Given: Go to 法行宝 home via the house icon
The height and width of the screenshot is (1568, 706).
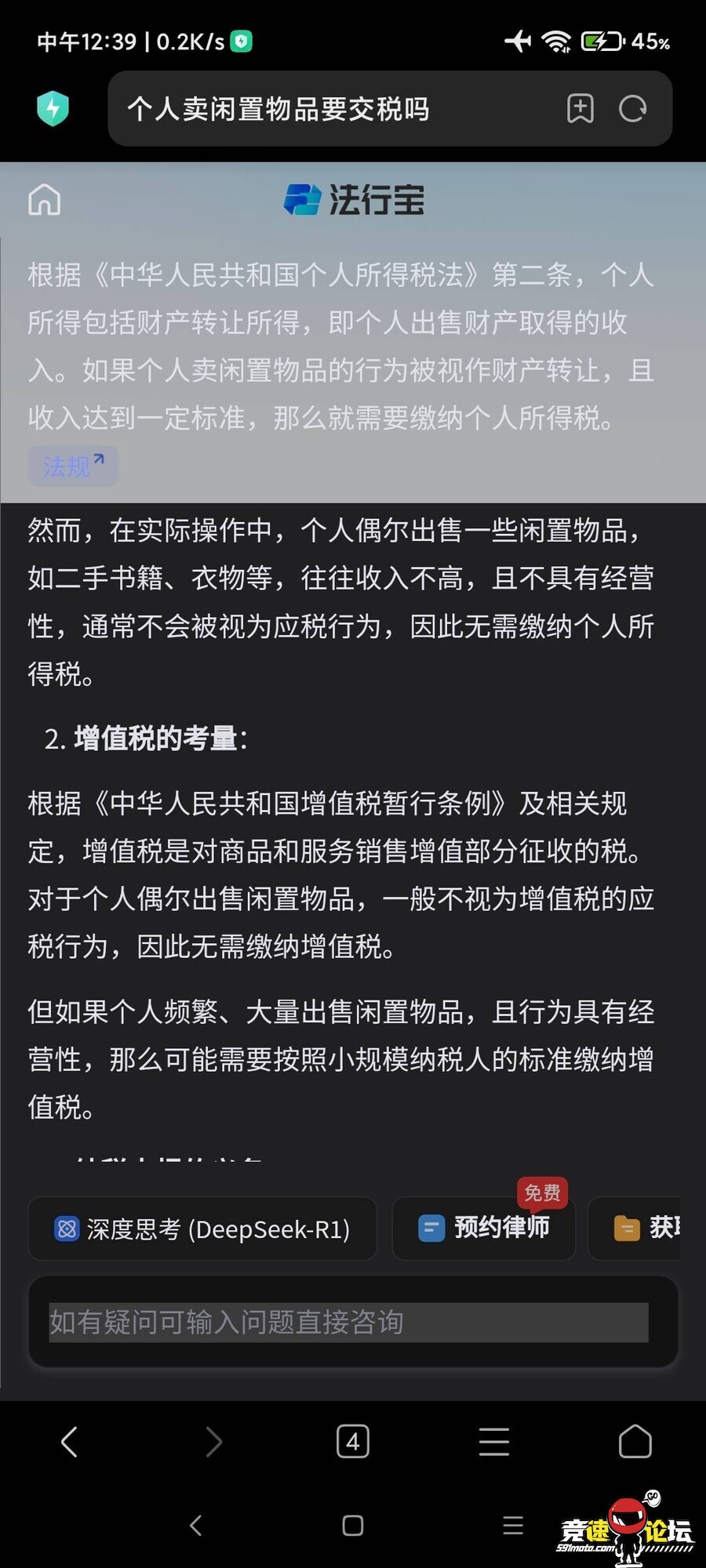Looking at the screenshot, I should (45, 200).
